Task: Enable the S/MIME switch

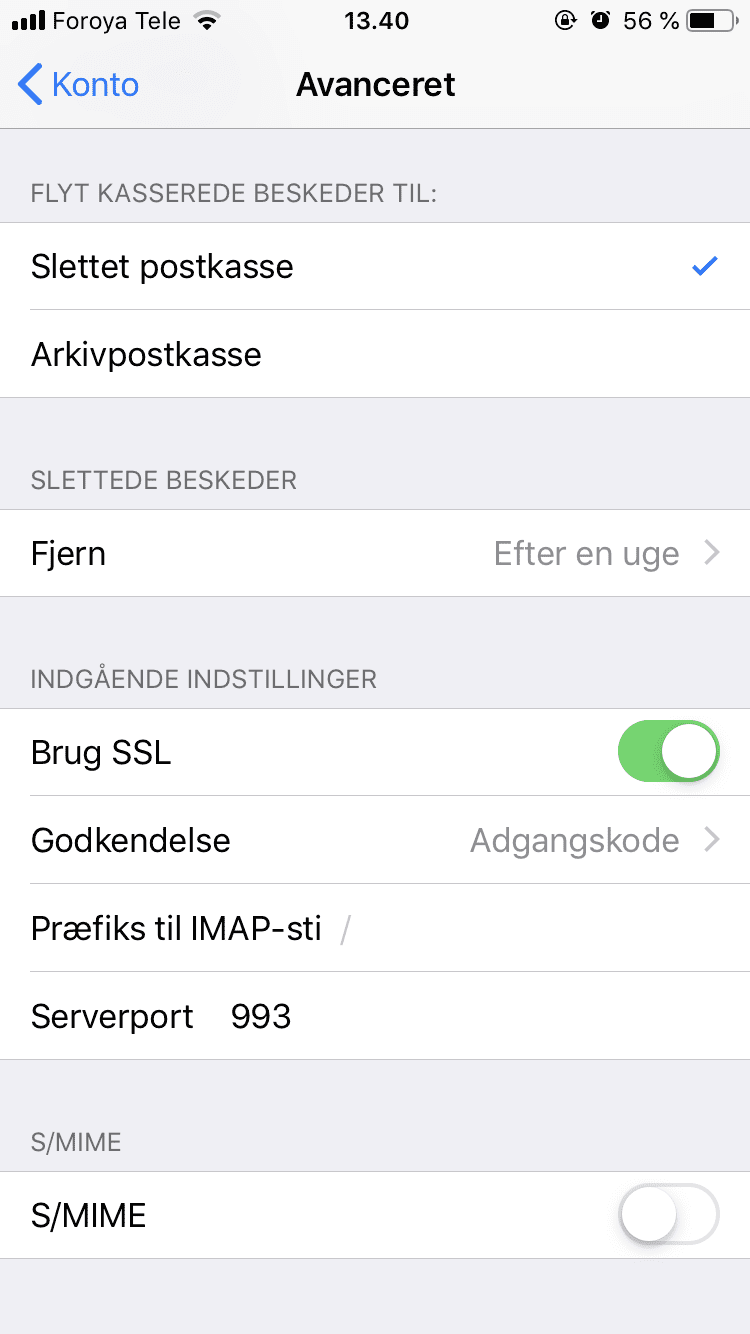Action: point(668,1215)
